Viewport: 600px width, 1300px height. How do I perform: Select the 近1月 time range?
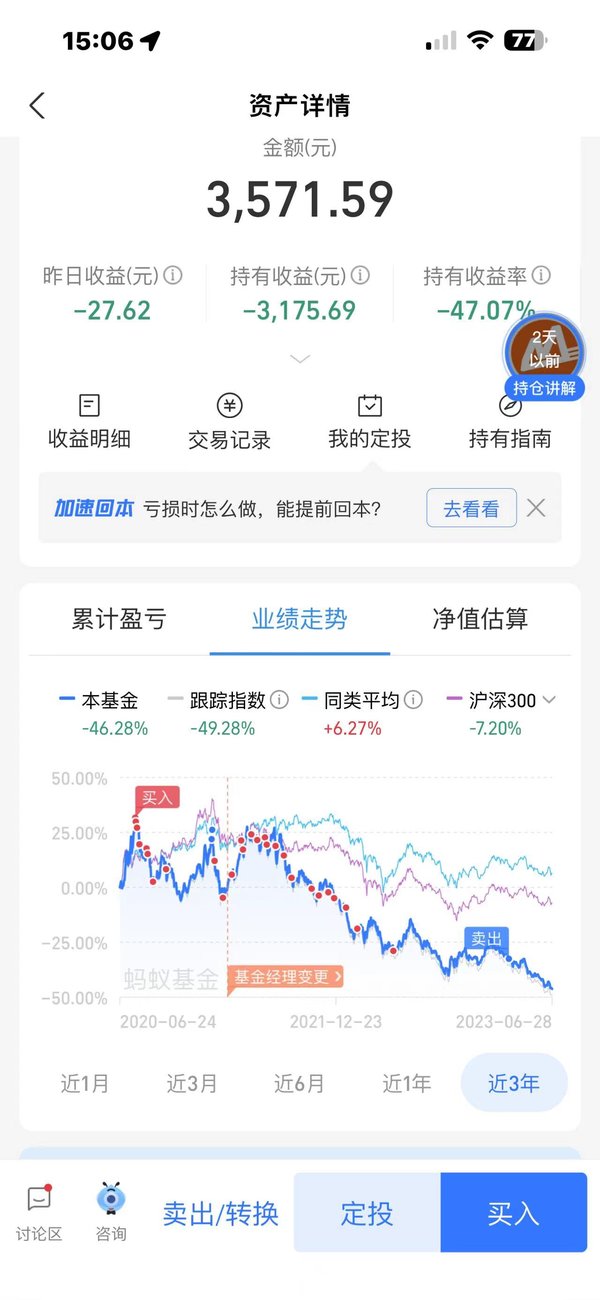[85, 1083]
